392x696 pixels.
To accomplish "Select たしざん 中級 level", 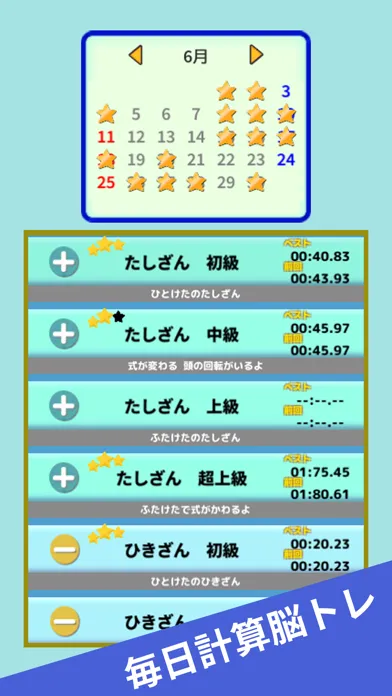I will 196,333.
